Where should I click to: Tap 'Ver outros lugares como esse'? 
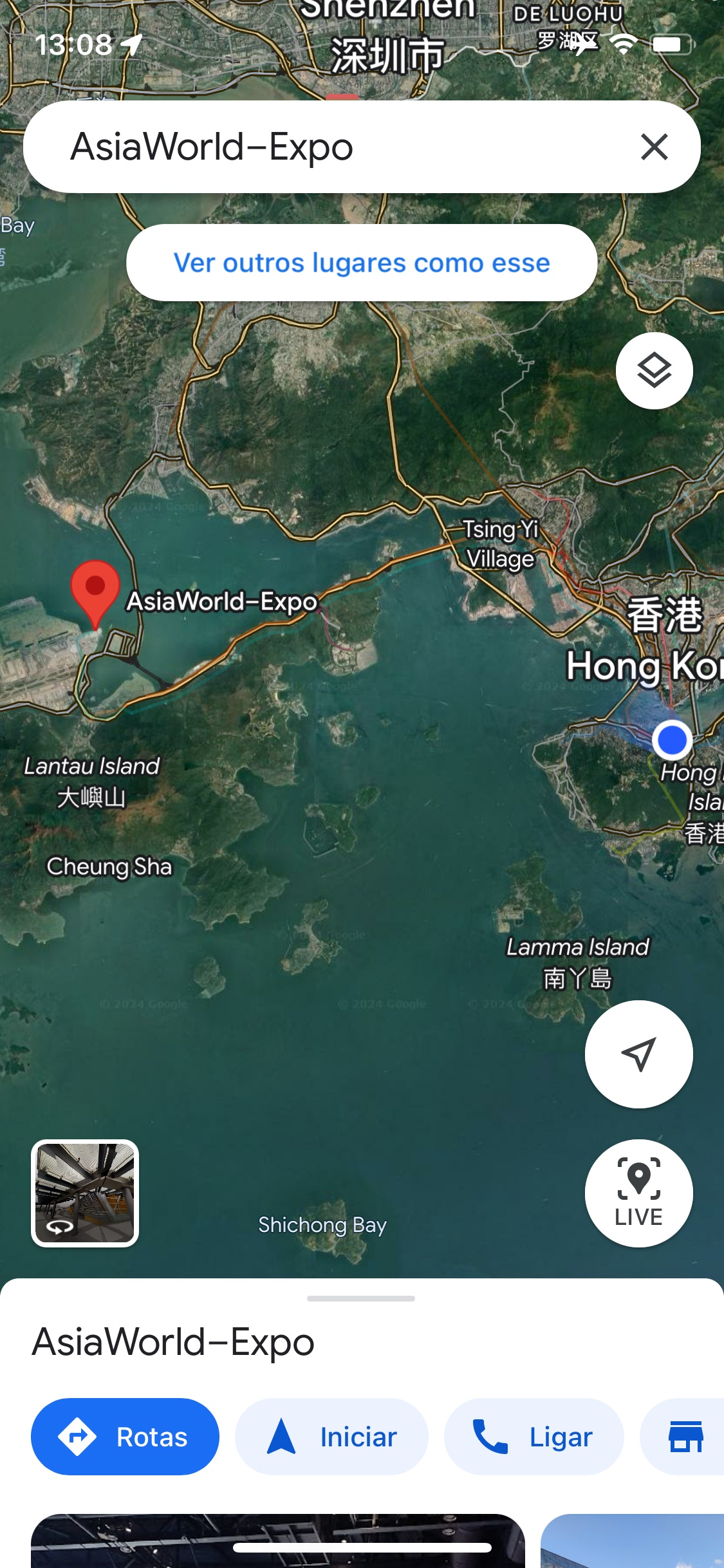tap(362, 263)
